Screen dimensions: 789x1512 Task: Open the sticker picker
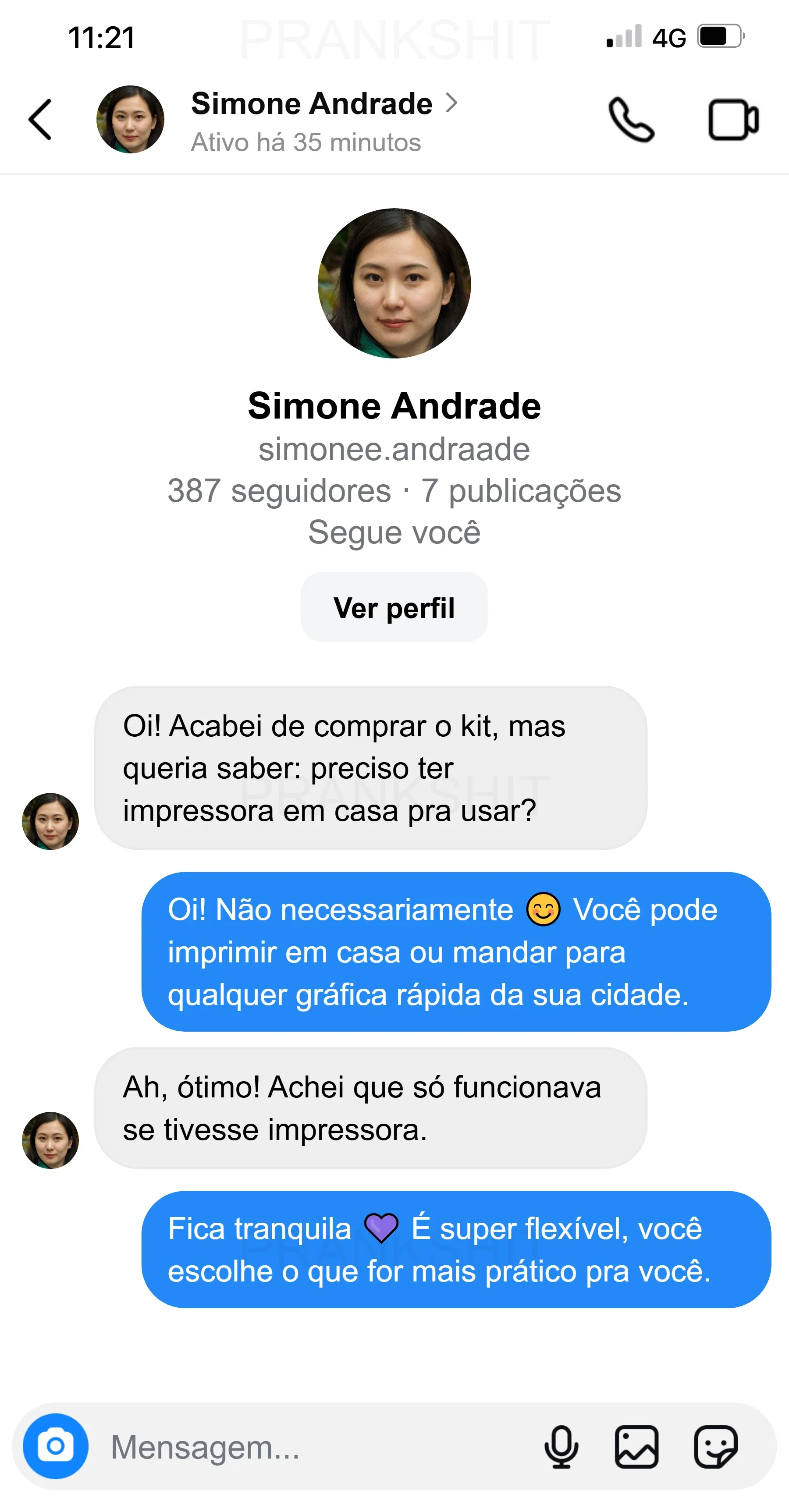pyautogui.click(x=715, y=1447)
